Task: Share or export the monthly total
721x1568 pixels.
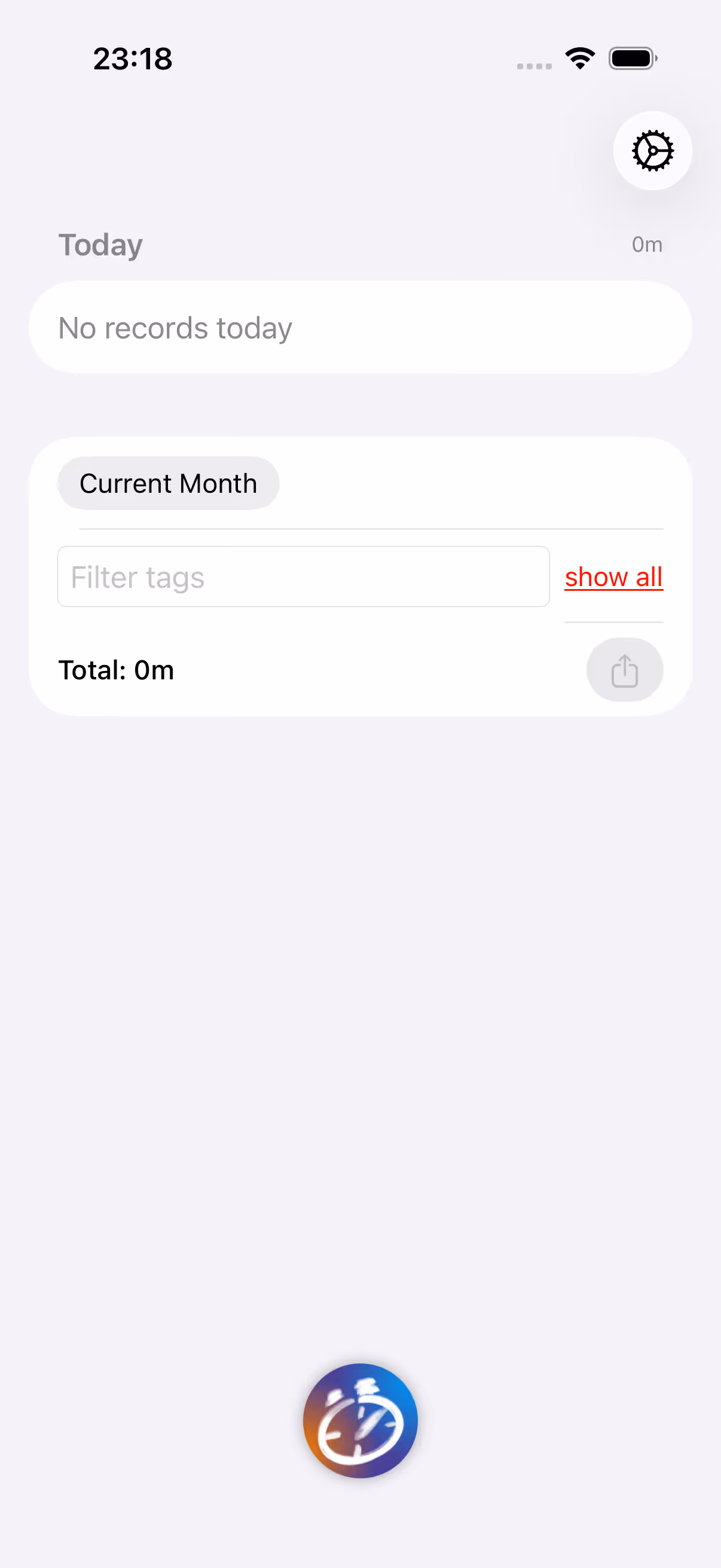Action: pyautogui.click(x=625, y=670)
